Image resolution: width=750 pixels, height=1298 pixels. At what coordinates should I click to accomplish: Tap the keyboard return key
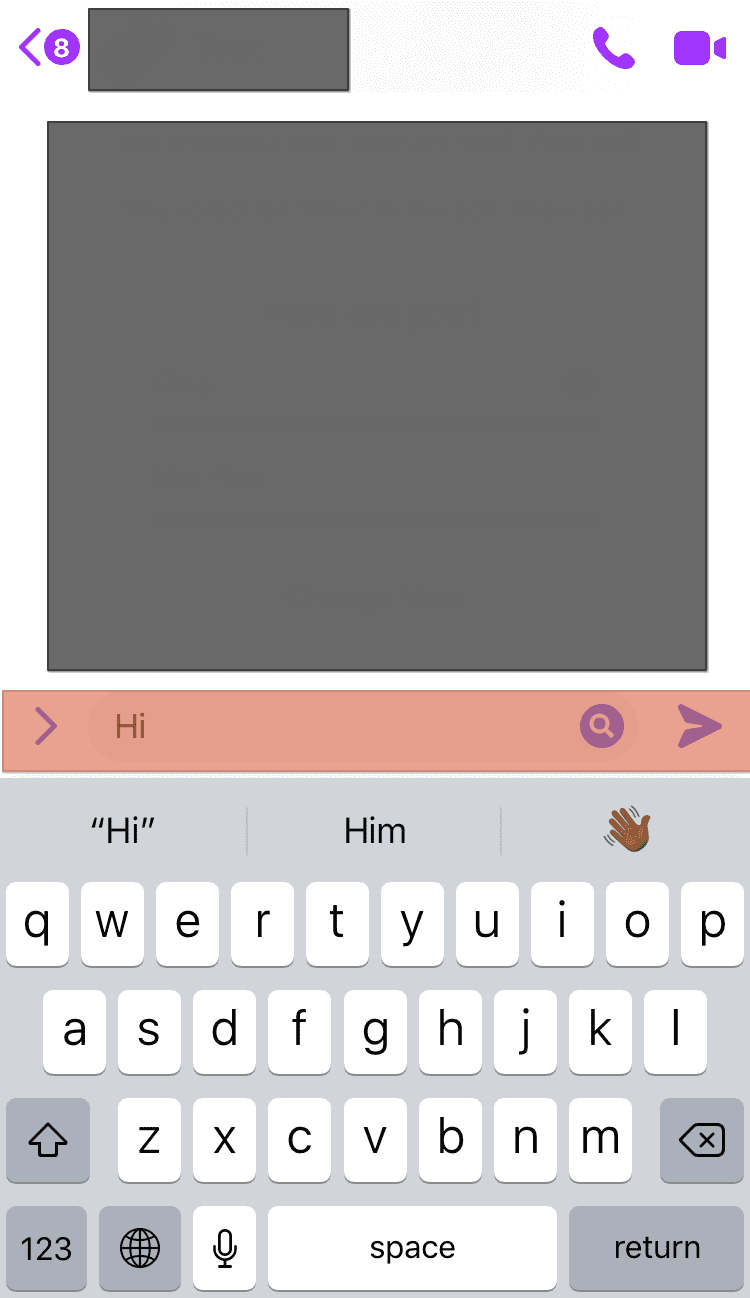point(657,1247)
